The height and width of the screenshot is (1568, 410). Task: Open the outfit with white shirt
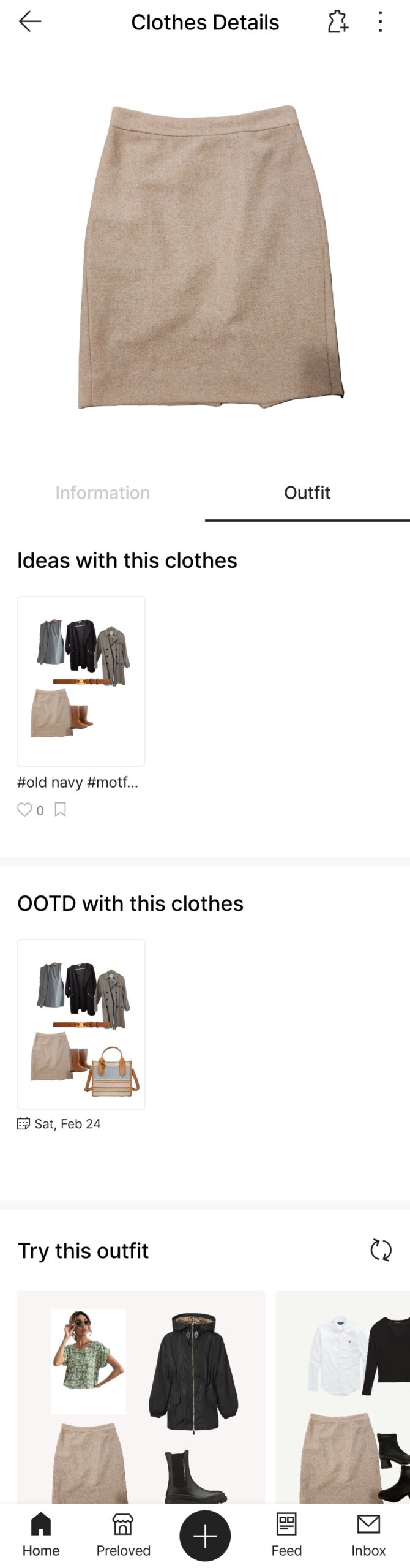(x=343, y=1396)
